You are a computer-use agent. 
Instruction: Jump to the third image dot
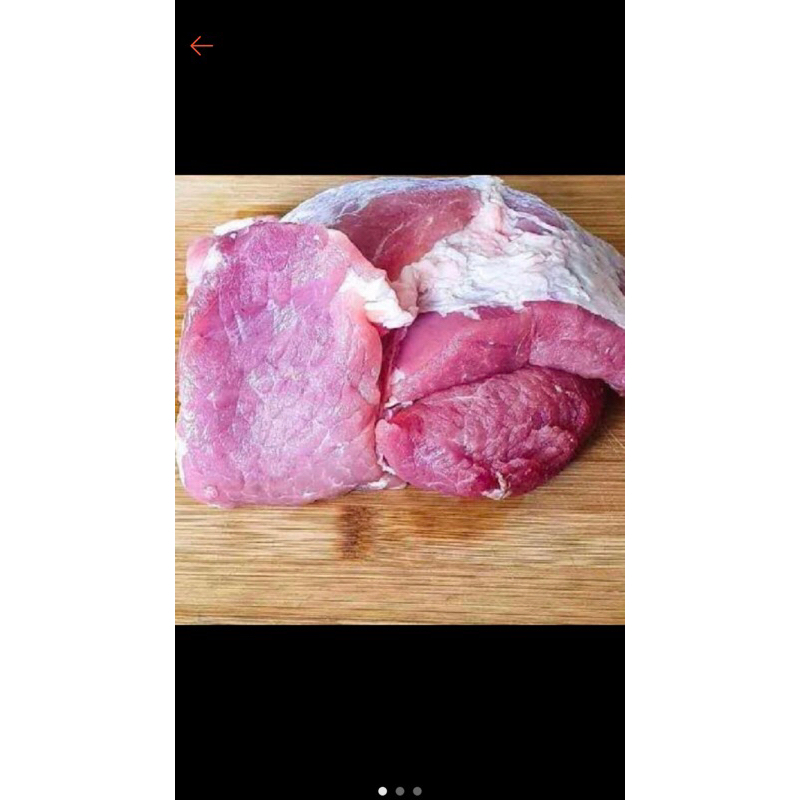417,791
